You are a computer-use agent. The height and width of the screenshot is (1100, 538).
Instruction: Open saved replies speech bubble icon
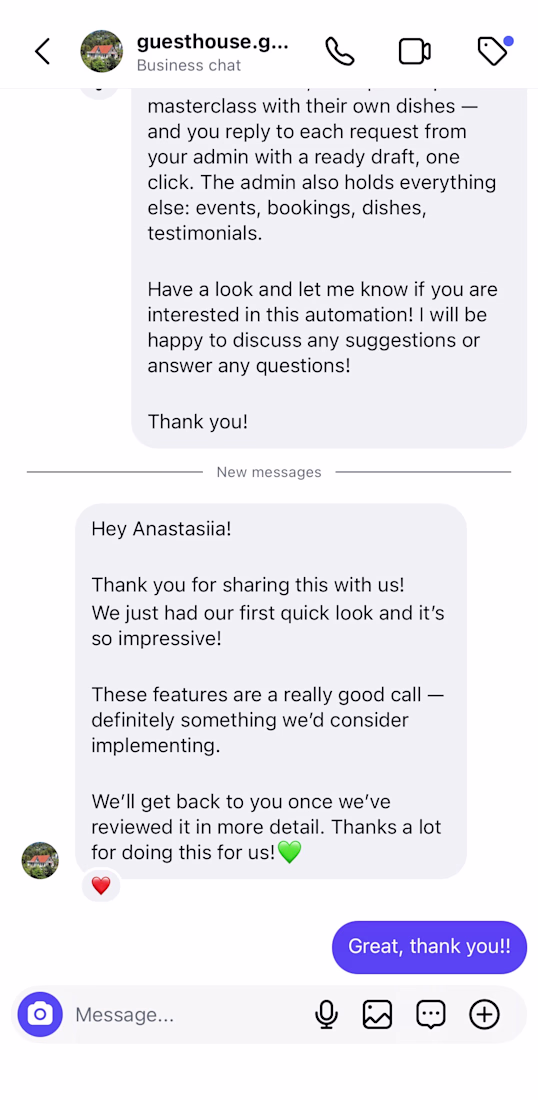point(431,1014)
